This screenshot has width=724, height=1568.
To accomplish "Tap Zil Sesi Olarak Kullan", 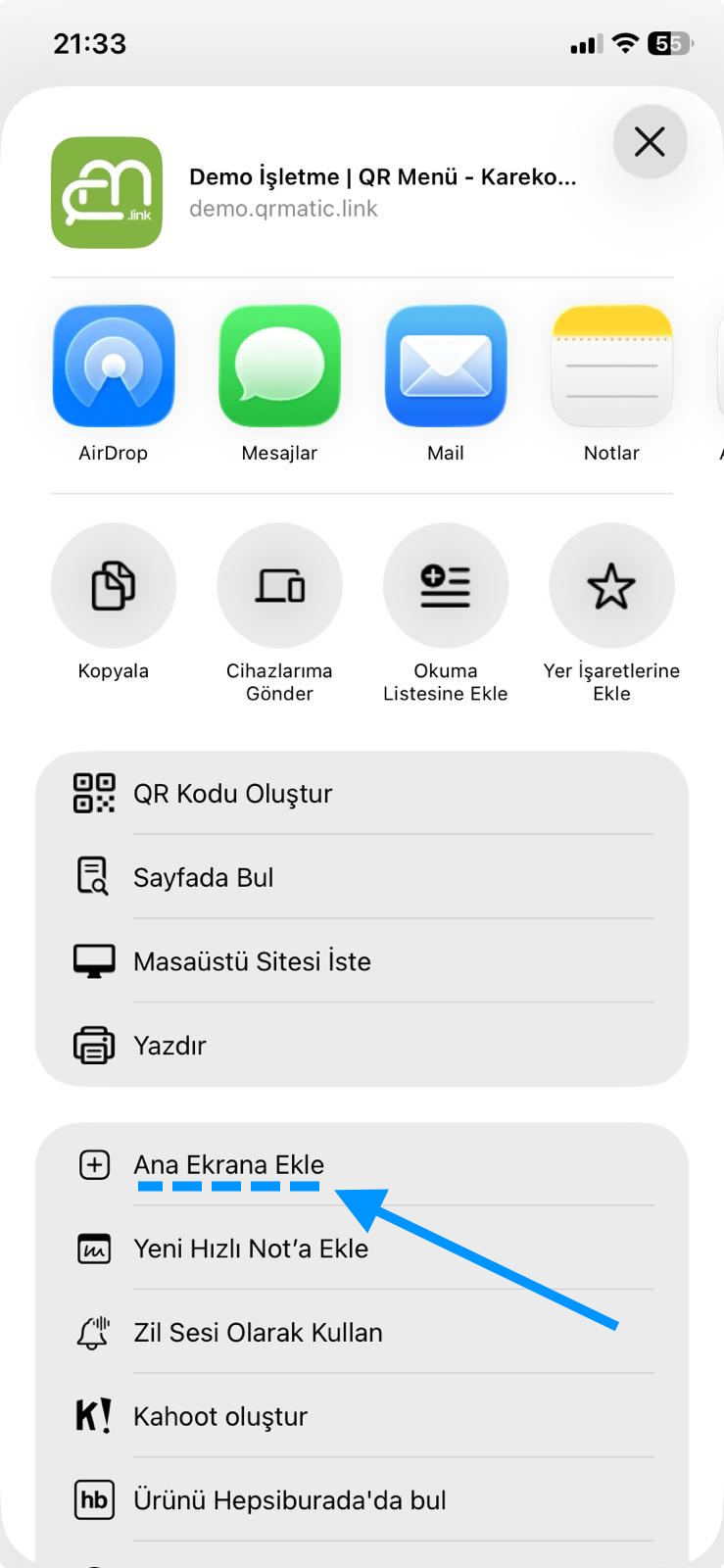I will (362, 1332).
